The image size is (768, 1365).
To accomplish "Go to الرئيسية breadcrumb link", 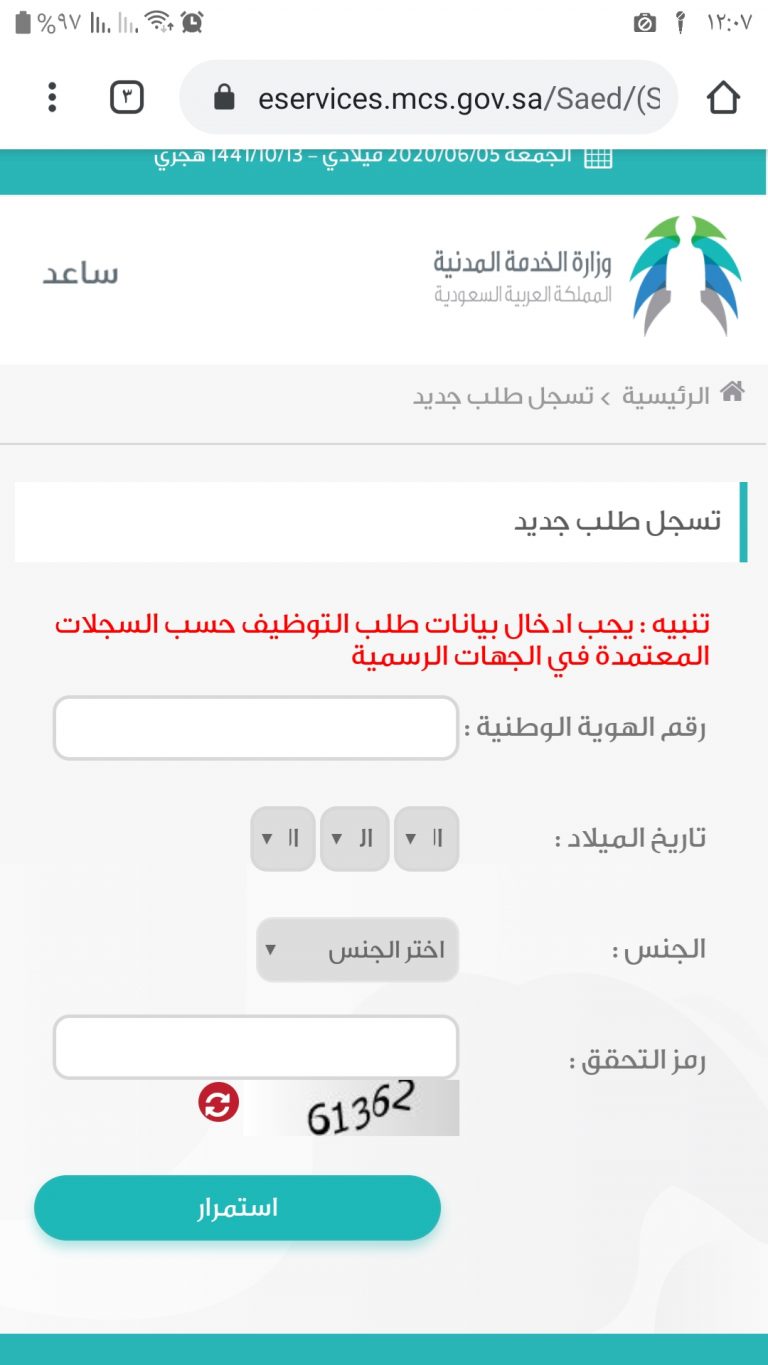I will 667,396.
